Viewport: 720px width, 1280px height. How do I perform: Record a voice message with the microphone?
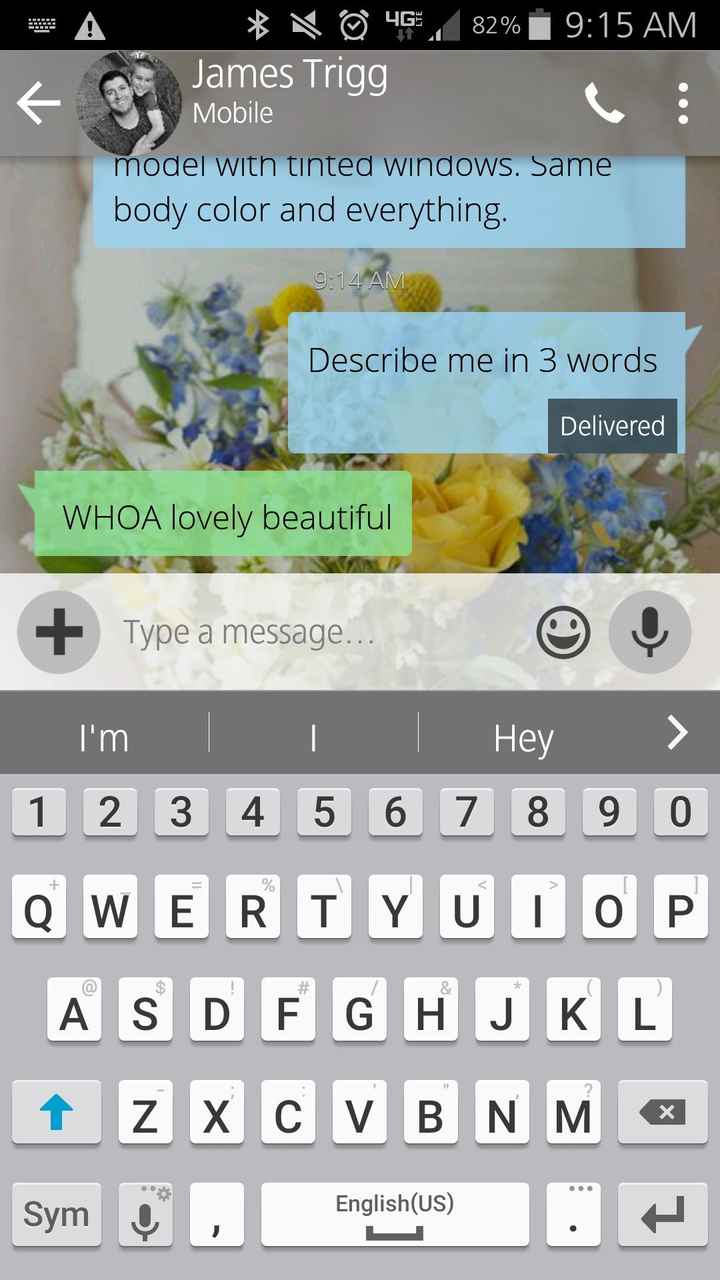coord(650,632)
